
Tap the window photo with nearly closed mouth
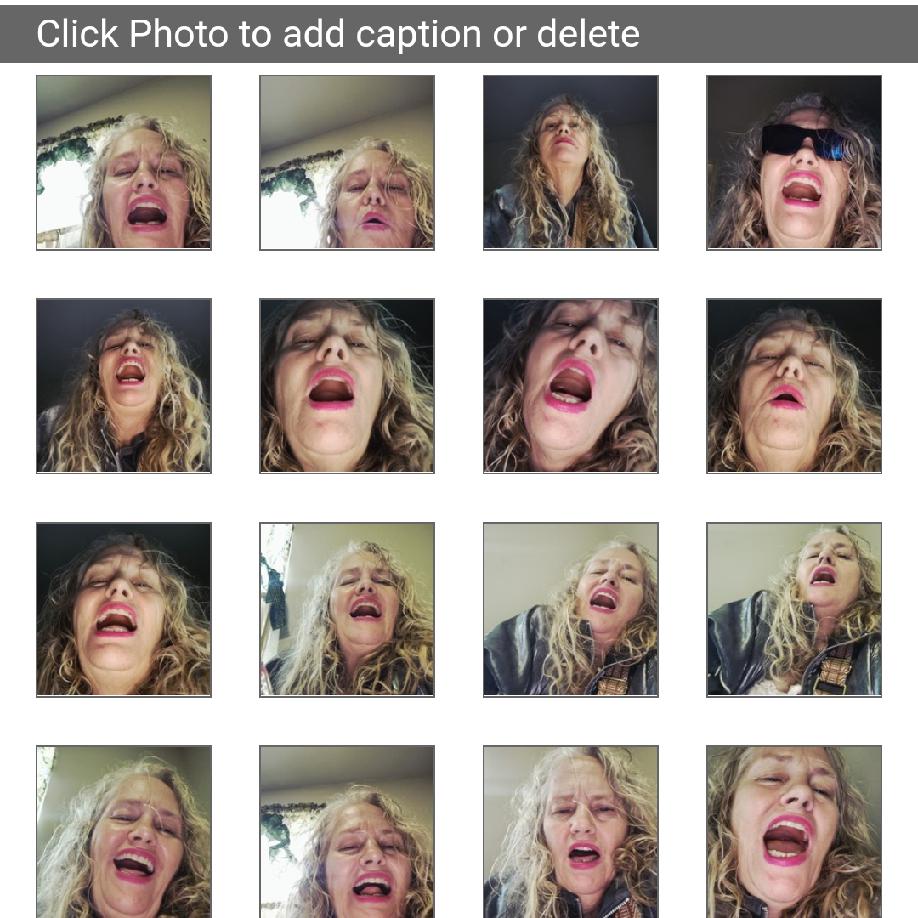pos(347,162)
